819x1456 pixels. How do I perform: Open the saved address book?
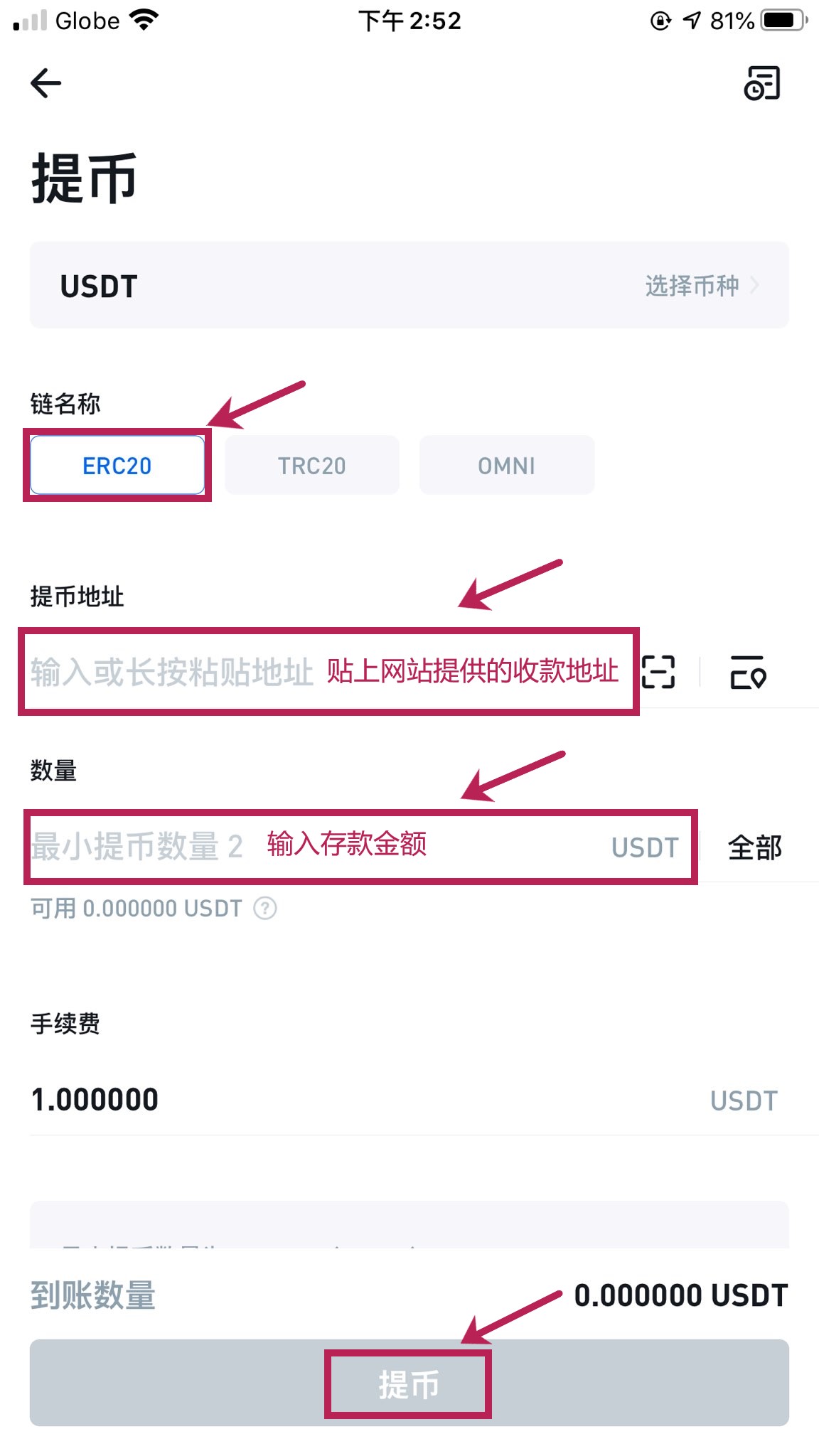click(748, 672)
